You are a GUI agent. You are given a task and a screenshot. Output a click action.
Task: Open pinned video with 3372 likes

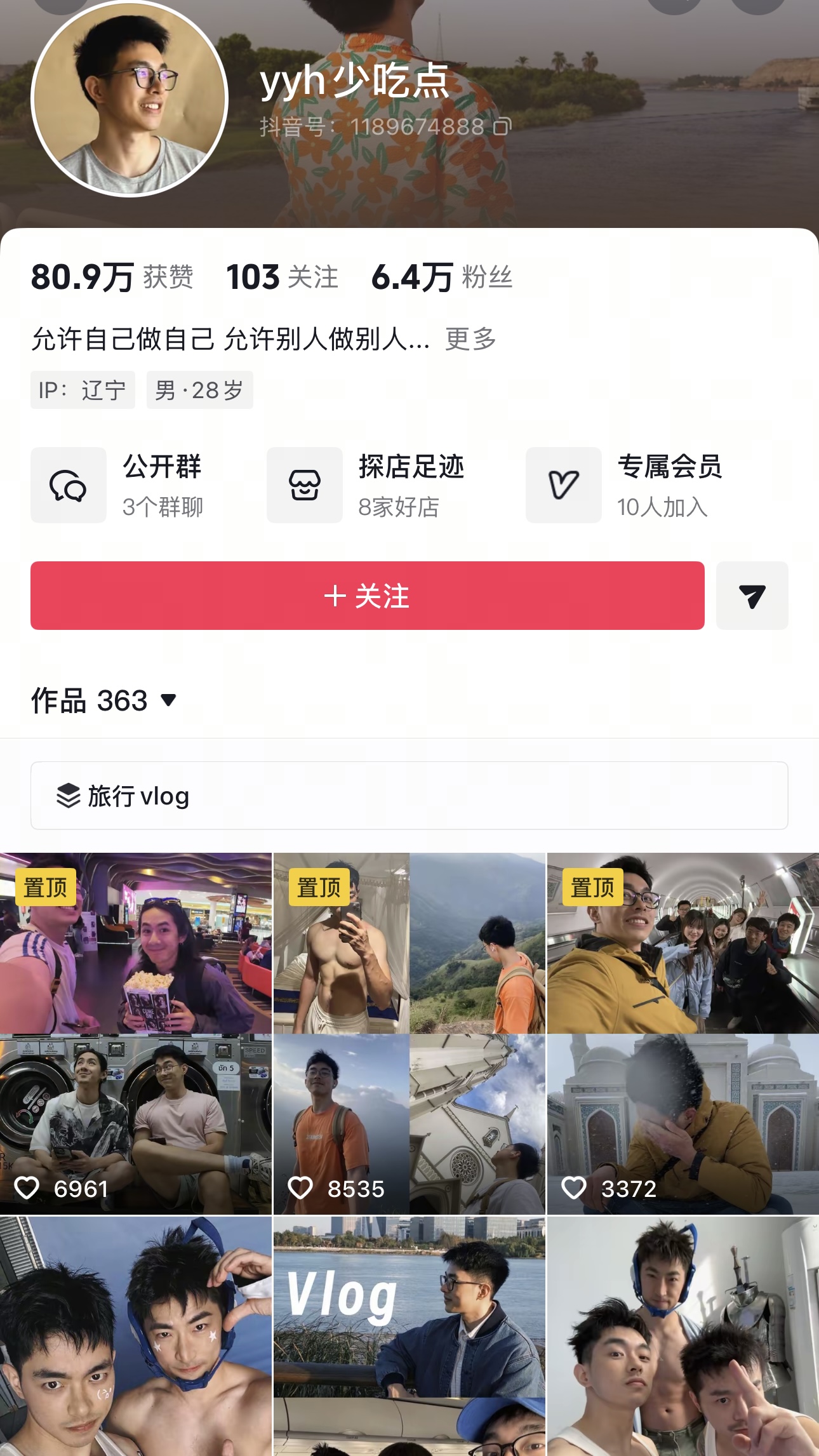(x=683, y=1034)
